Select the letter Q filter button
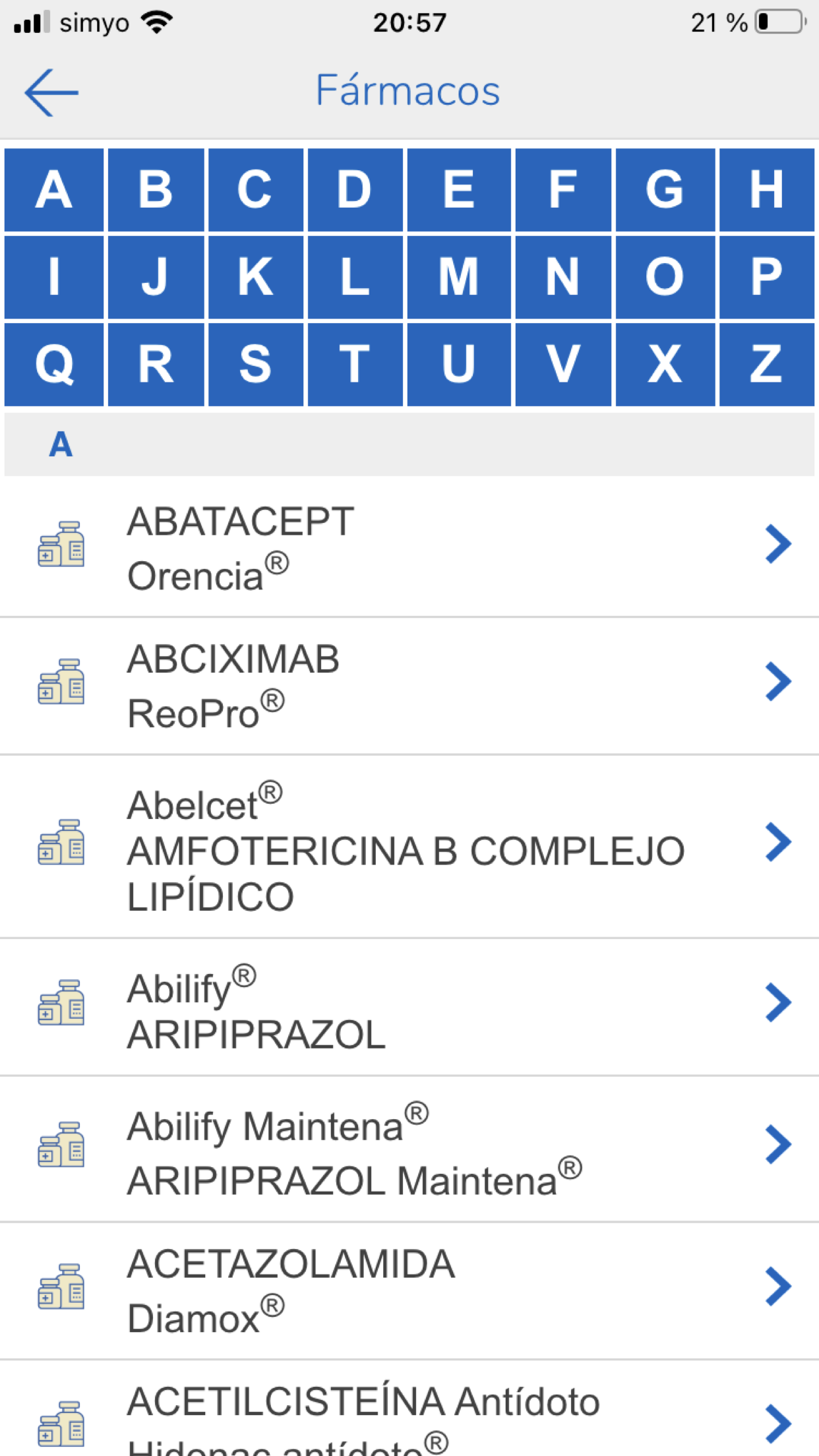 click(x=54, y=361)
